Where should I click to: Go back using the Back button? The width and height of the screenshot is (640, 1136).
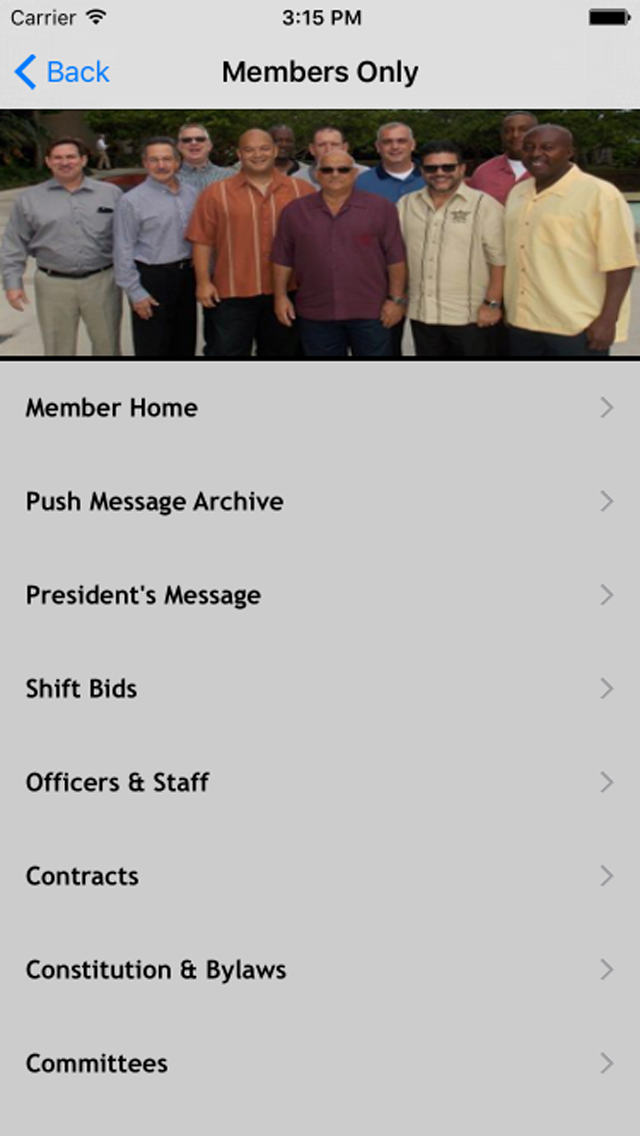point(62,72)
